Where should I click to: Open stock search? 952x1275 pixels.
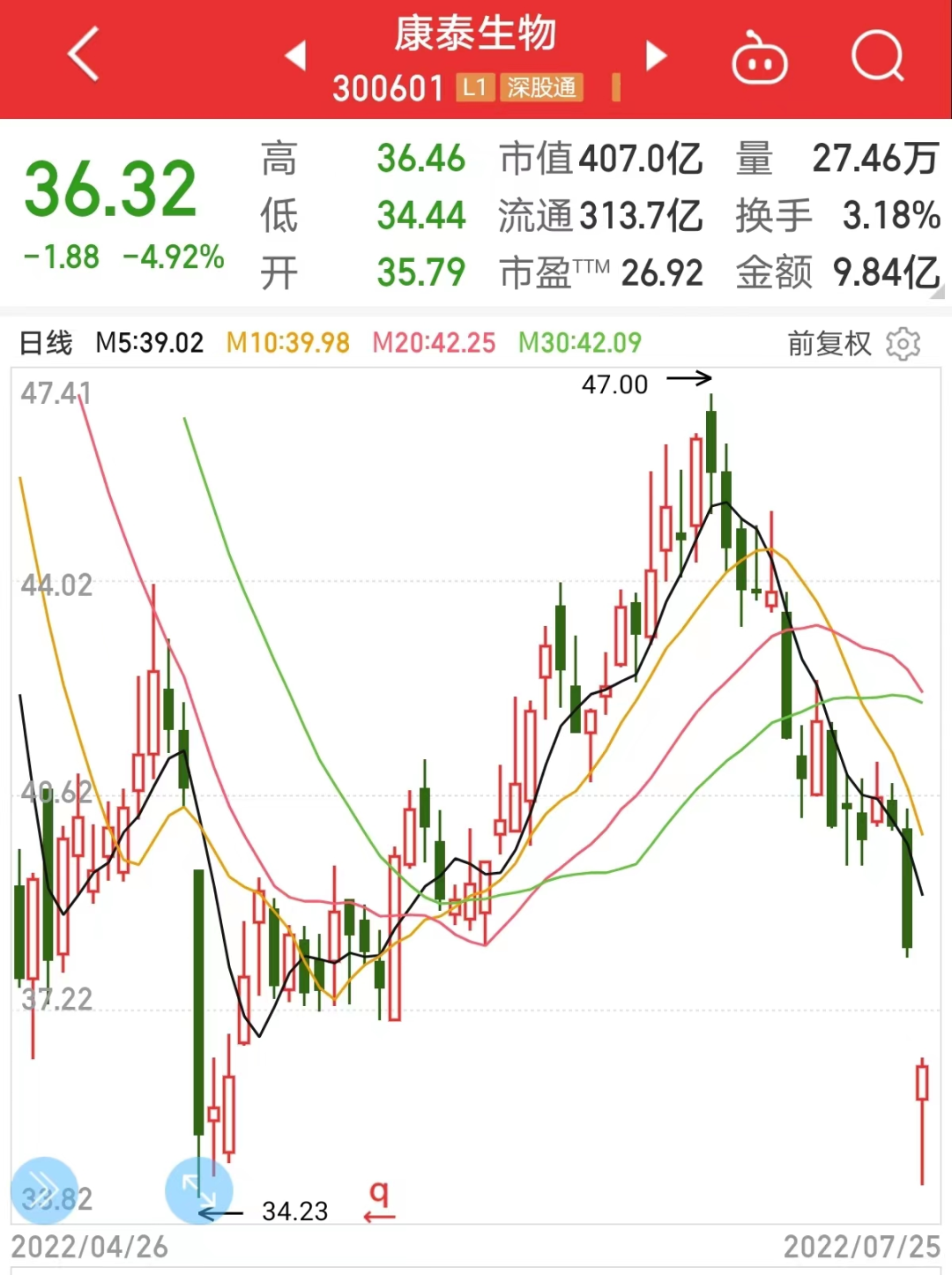[877, 56]
